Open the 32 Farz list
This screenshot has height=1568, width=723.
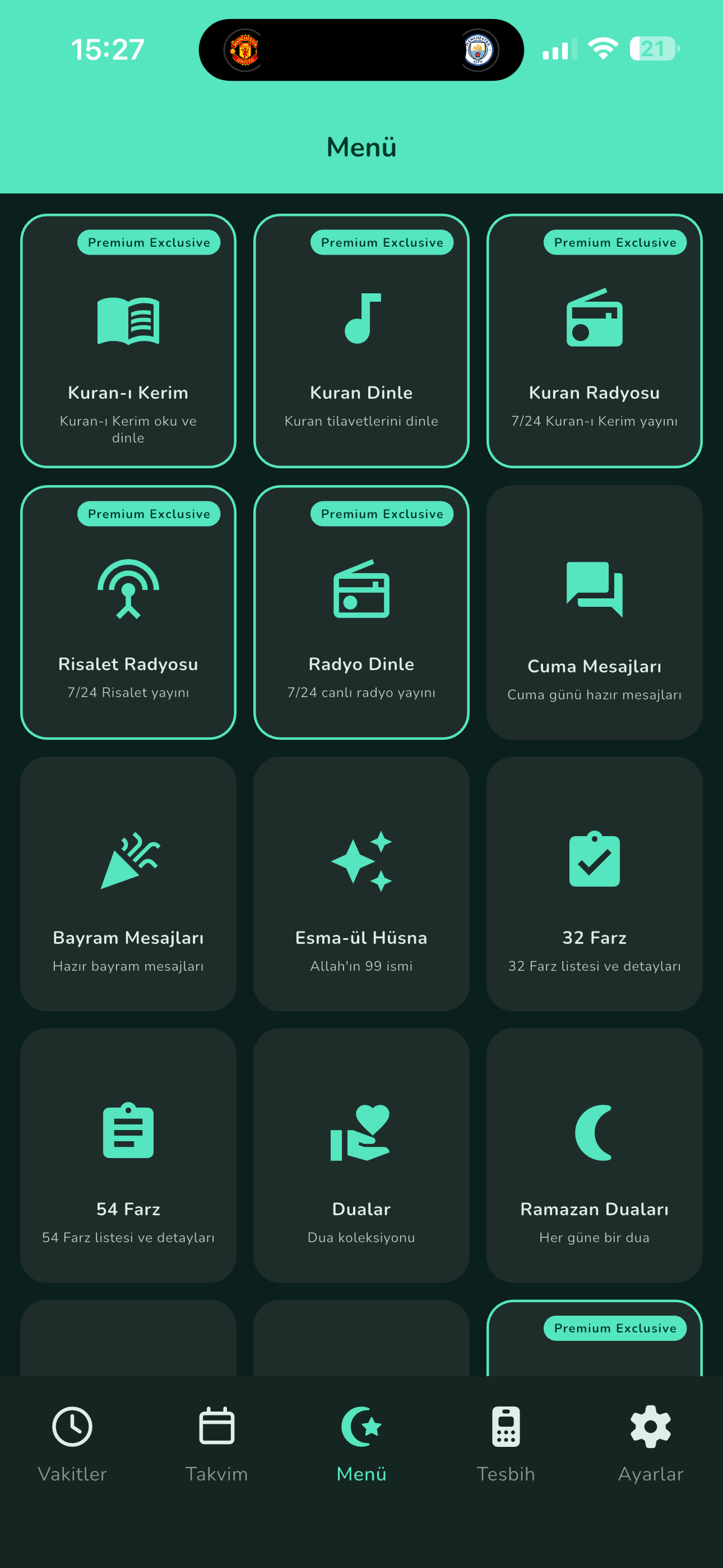(594, 884)
